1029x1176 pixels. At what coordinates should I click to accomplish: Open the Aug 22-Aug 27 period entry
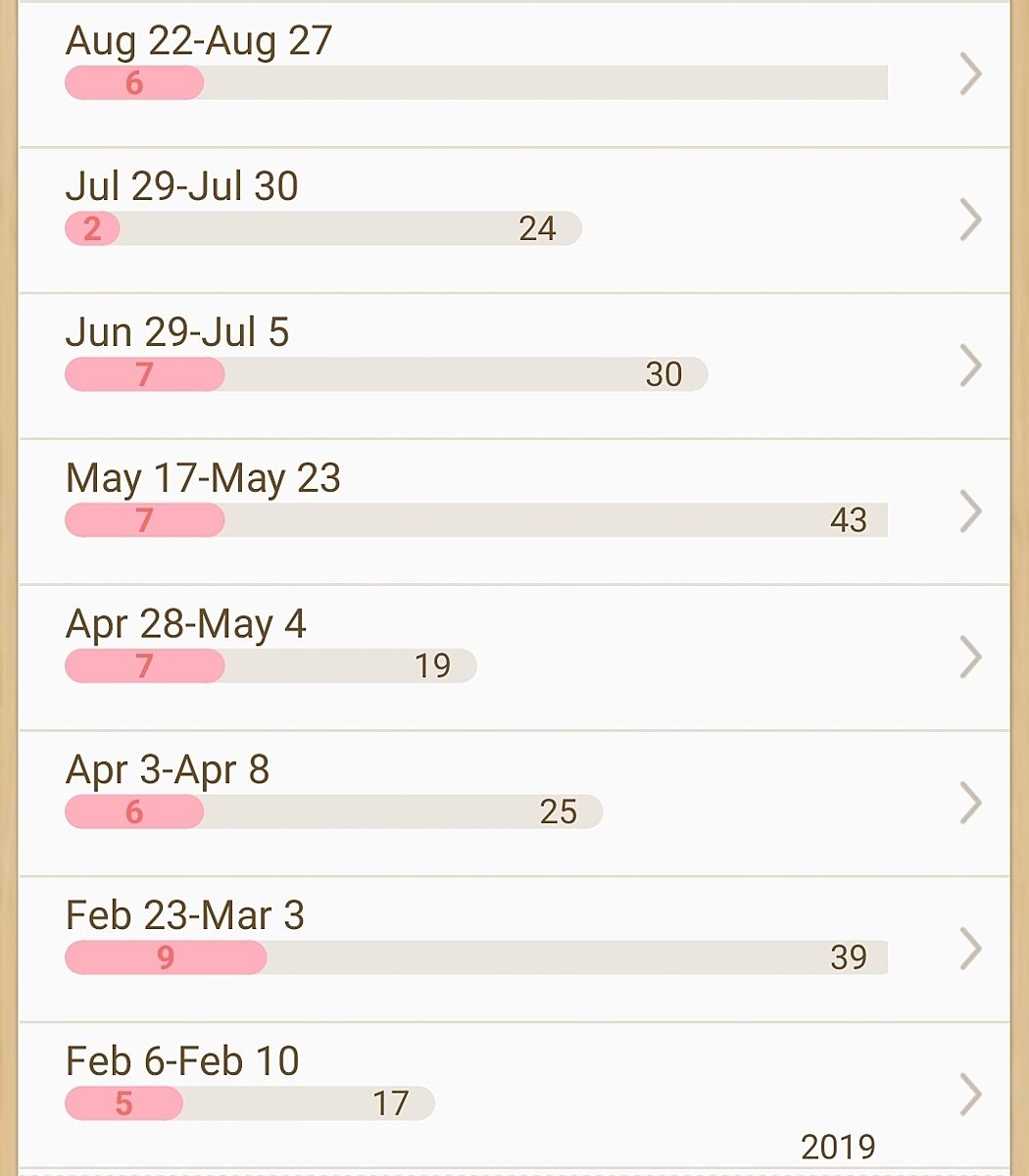pyautogui.click(x=514, y=73)
